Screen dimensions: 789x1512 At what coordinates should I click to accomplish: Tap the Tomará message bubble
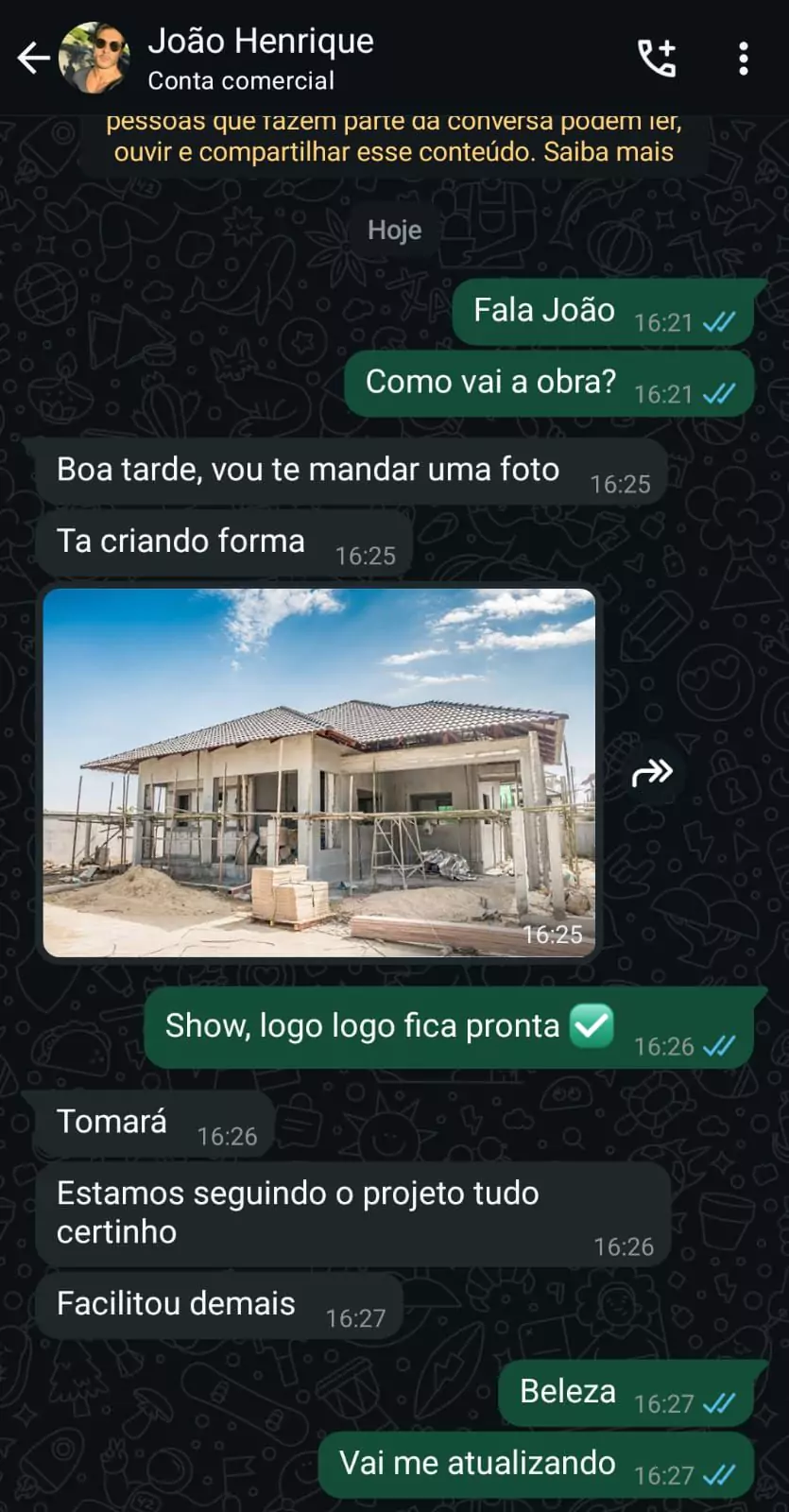pos(111,1122)
